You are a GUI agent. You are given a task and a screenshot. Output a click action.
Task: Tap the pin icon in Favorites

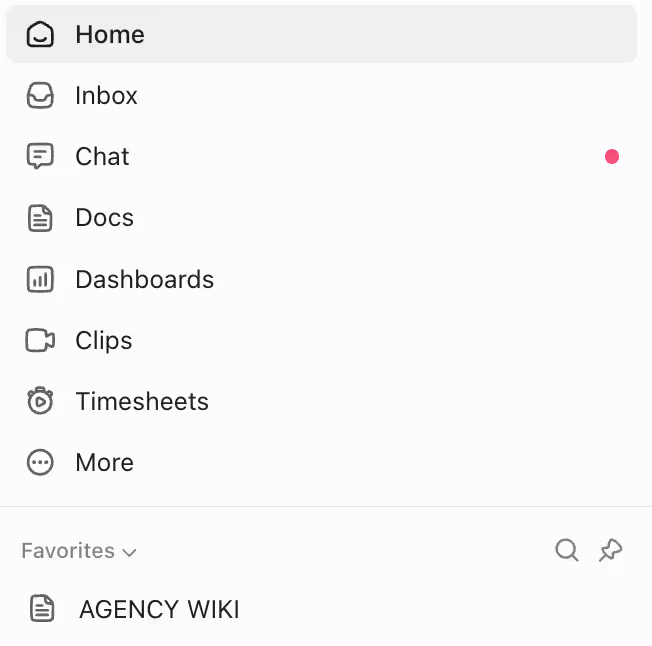coord(610,550)
